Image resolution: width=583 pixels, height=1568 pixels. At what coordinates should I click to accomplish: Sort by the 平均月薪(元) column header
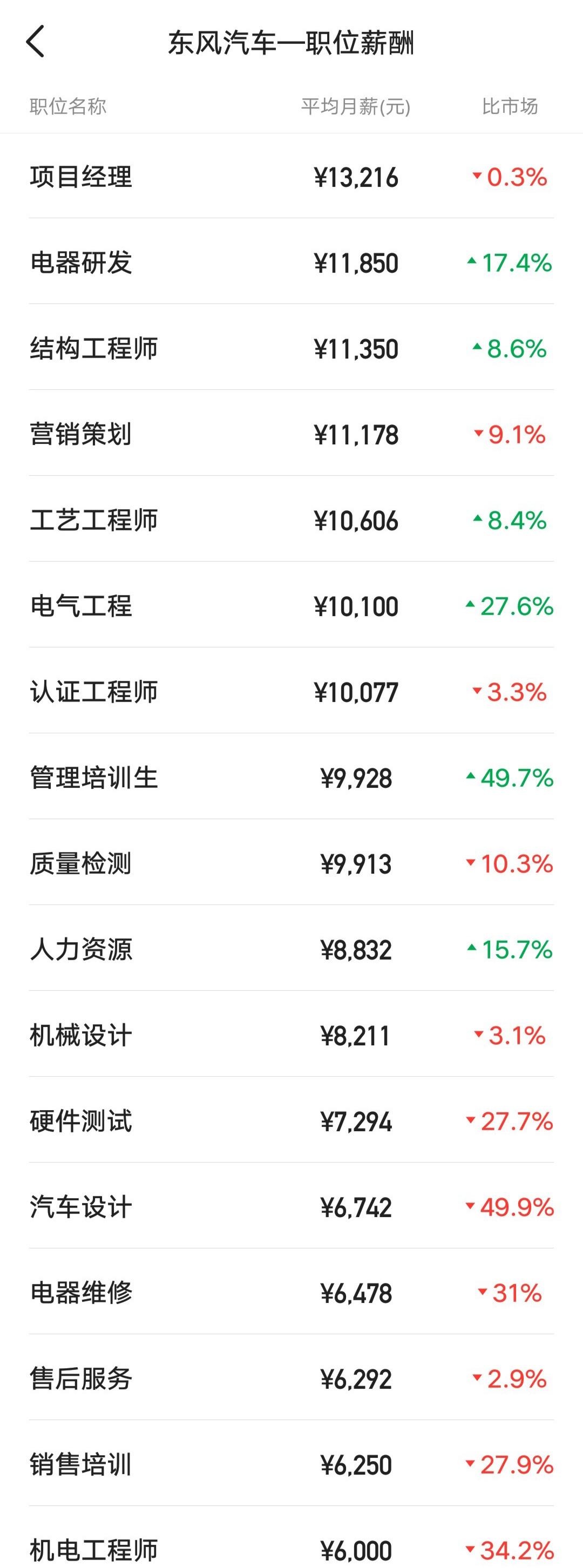click(x=355, y=105)
